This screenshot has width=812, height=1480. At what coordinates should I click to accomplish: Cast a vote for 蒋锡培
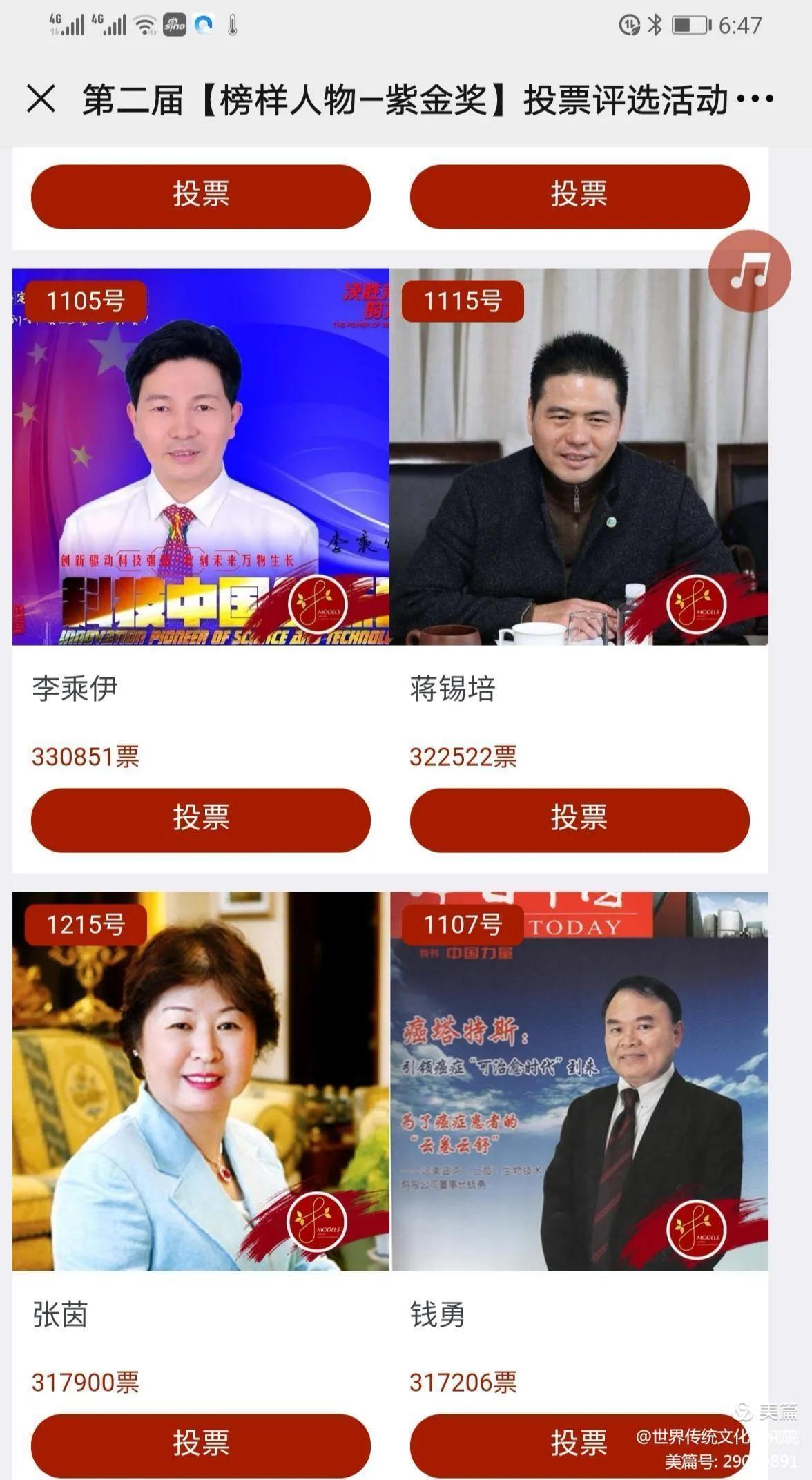tap(579, 819)
